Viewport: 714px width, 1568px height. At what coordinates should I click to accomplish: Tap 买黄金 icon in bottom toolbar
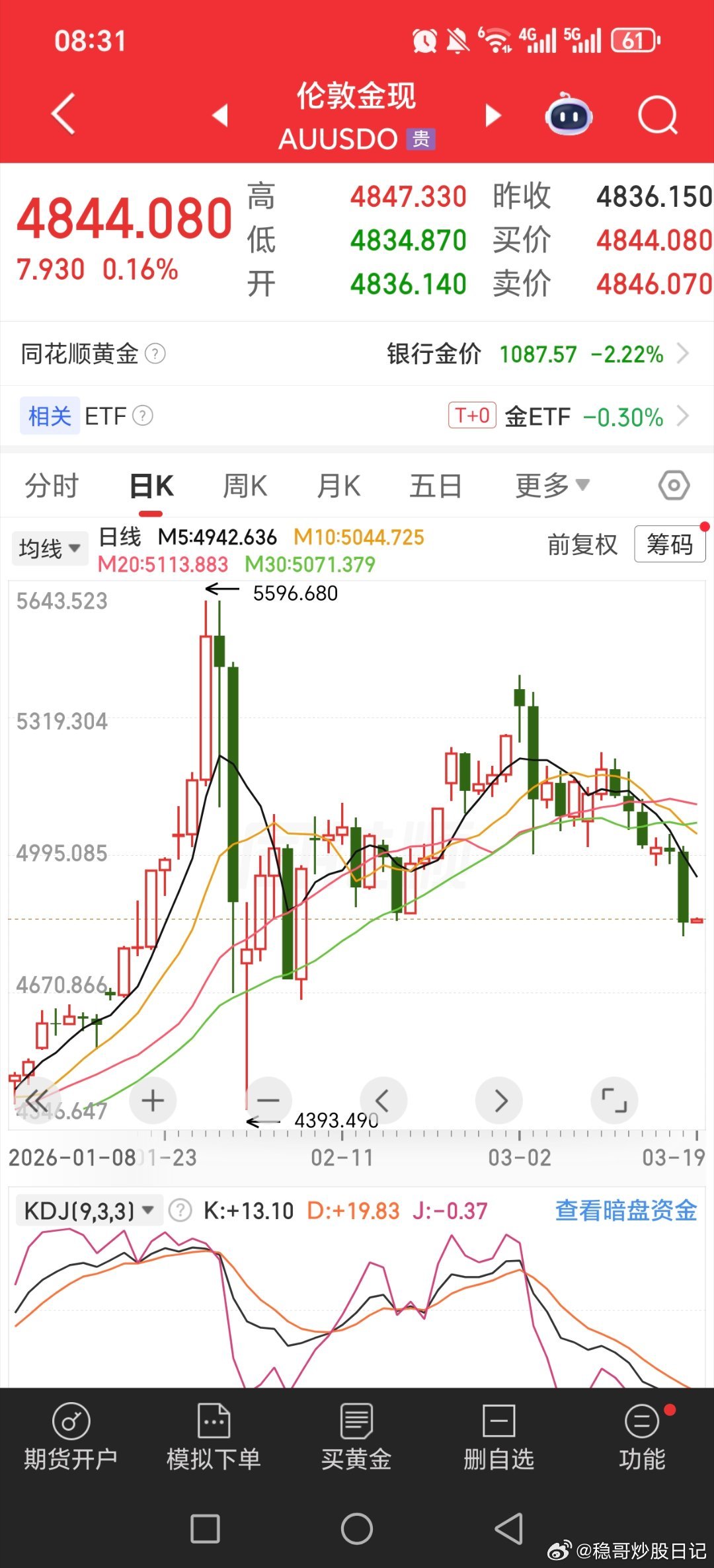(x=356, y=1439)
